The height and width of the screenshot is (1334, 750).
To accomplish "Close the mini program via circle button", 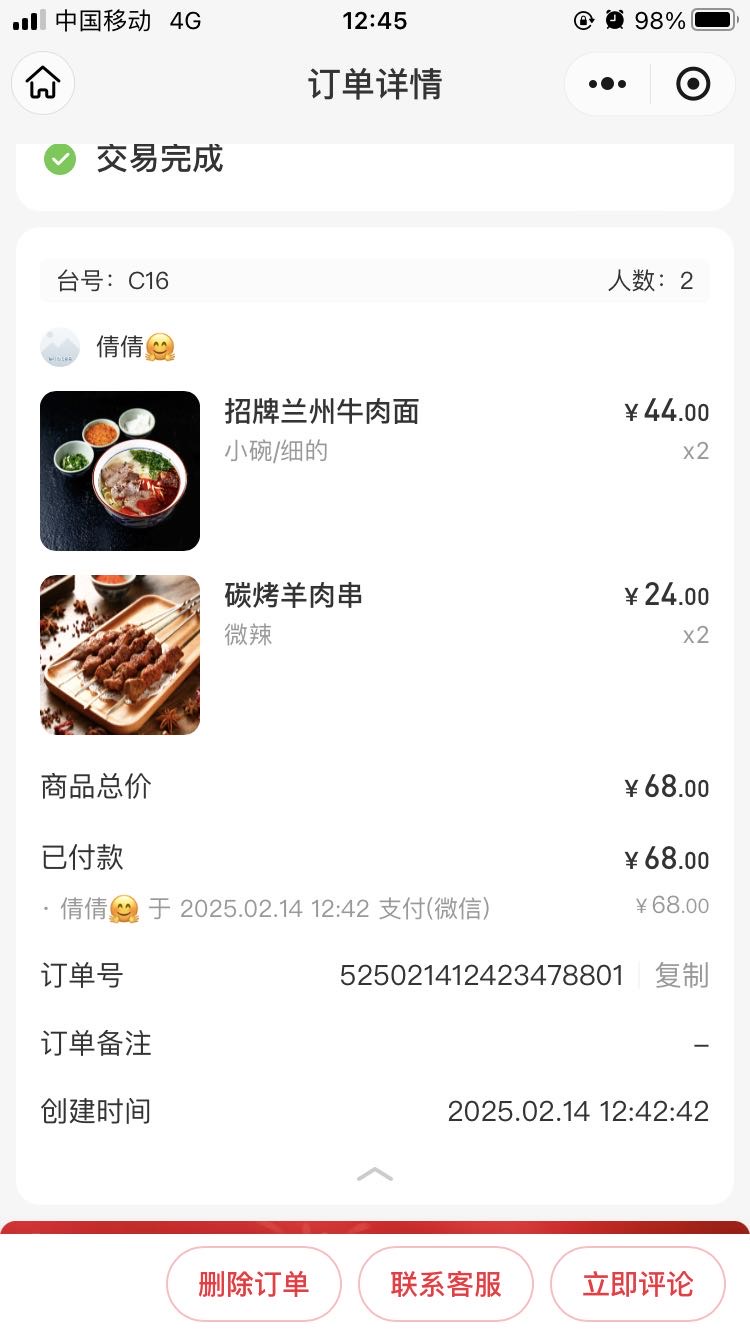I will (693, 84).
